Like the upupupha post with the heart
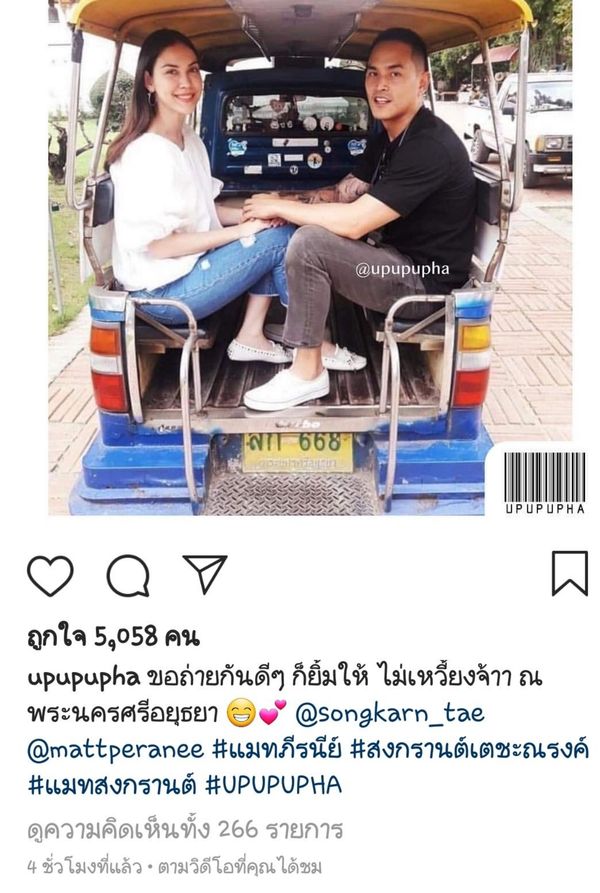Screen dimensions: 600x893 tap(49, 575)
